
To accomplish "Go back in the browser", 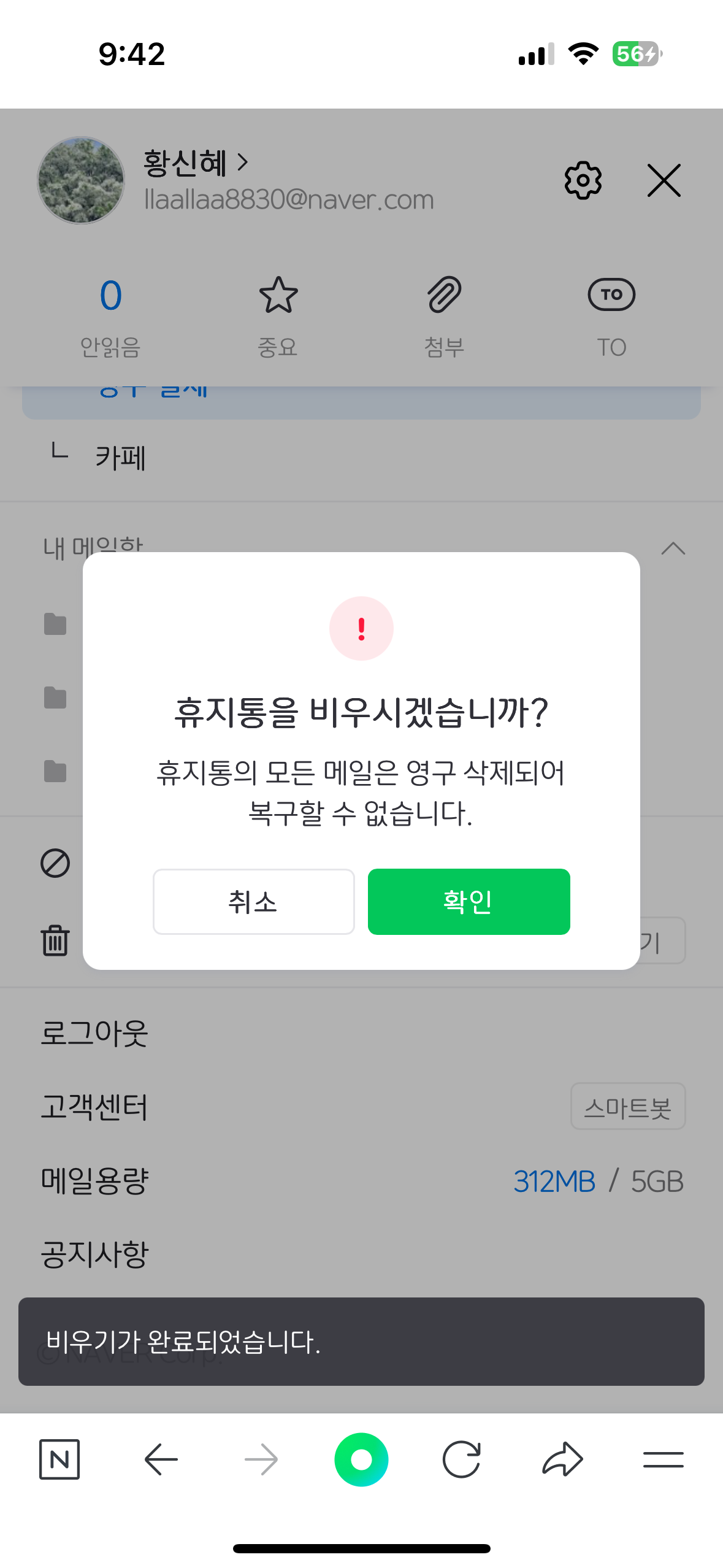I will click(x=161, y=1459).
